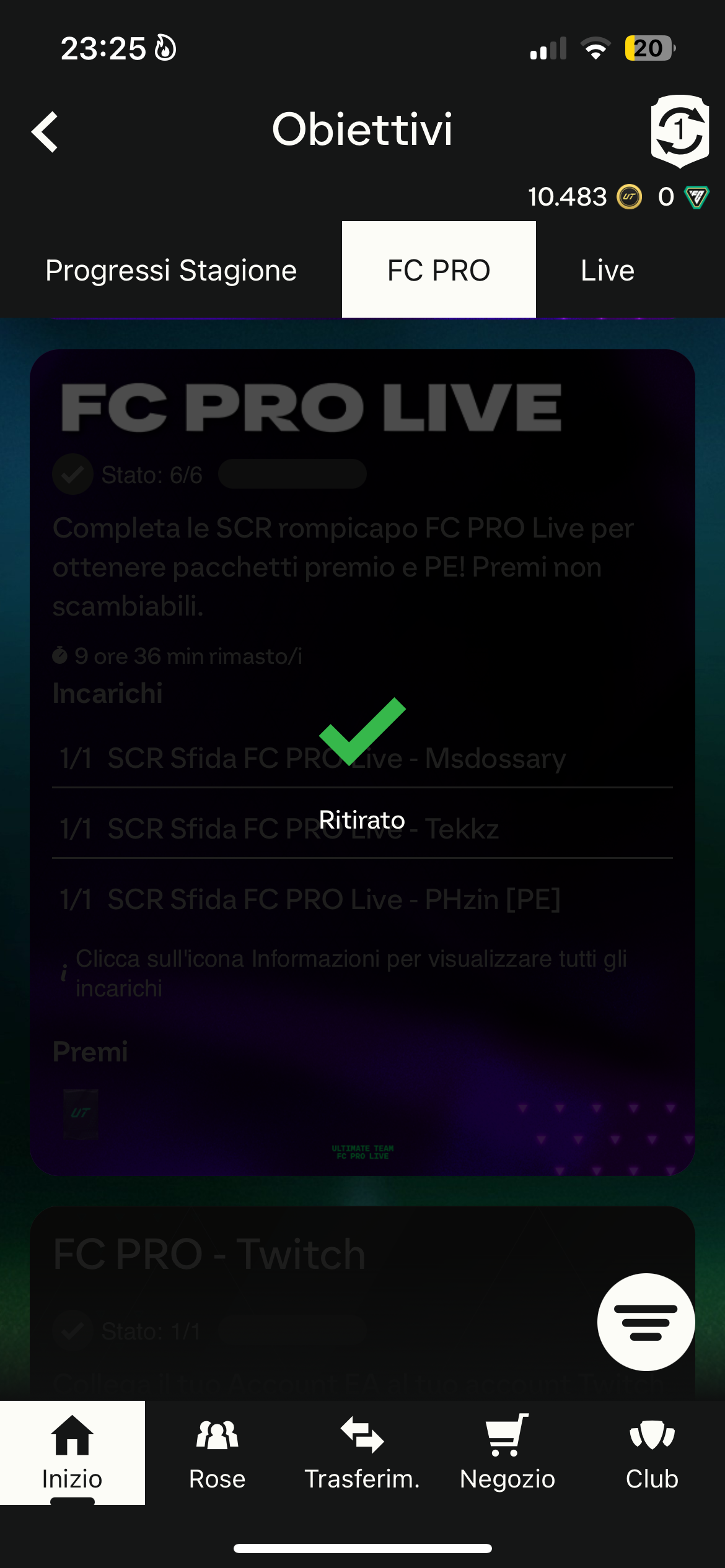
Task: Switch to the Trasferim. tab
Action: pyautogui.click(x=362, y=1452)
